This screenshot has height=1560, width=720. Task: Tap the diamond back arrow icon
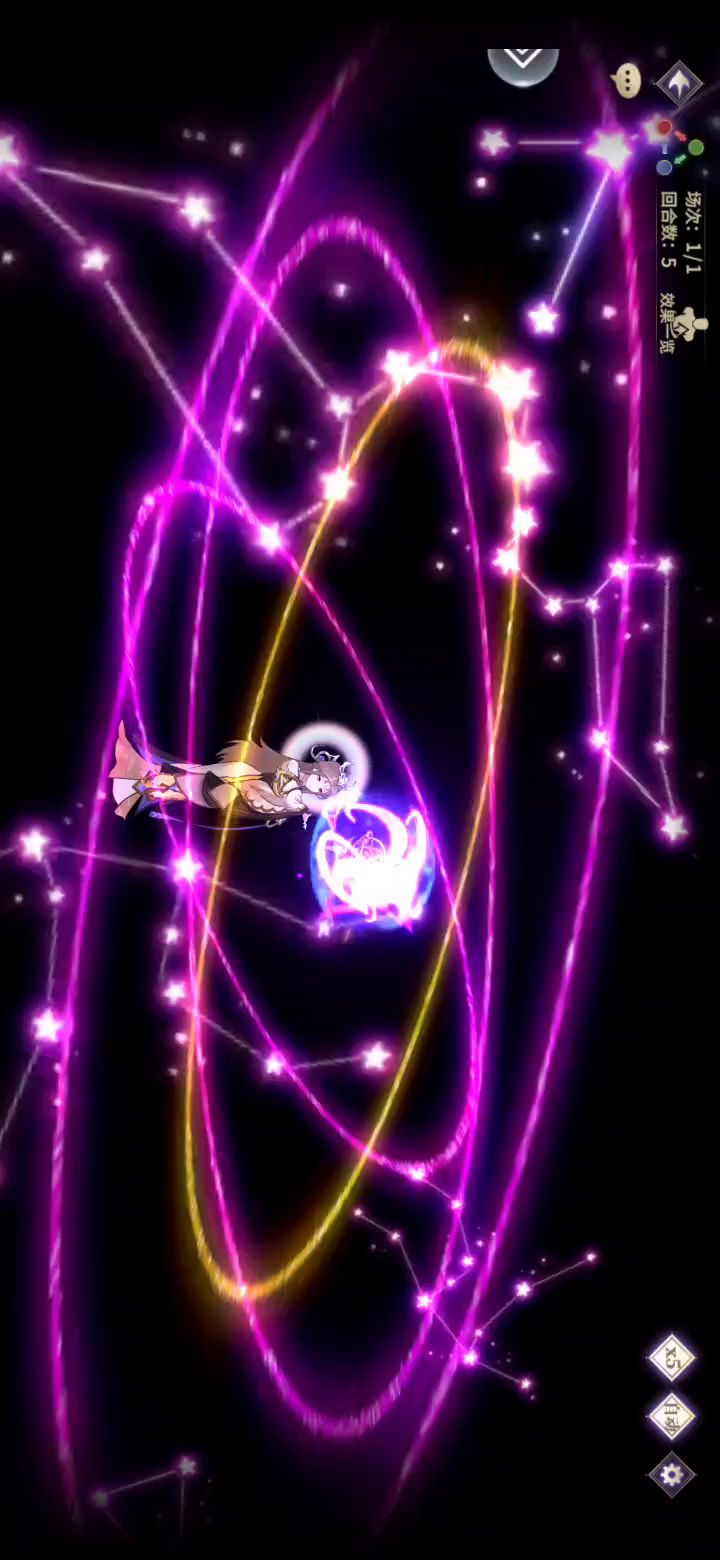click(x=680, y=83)
